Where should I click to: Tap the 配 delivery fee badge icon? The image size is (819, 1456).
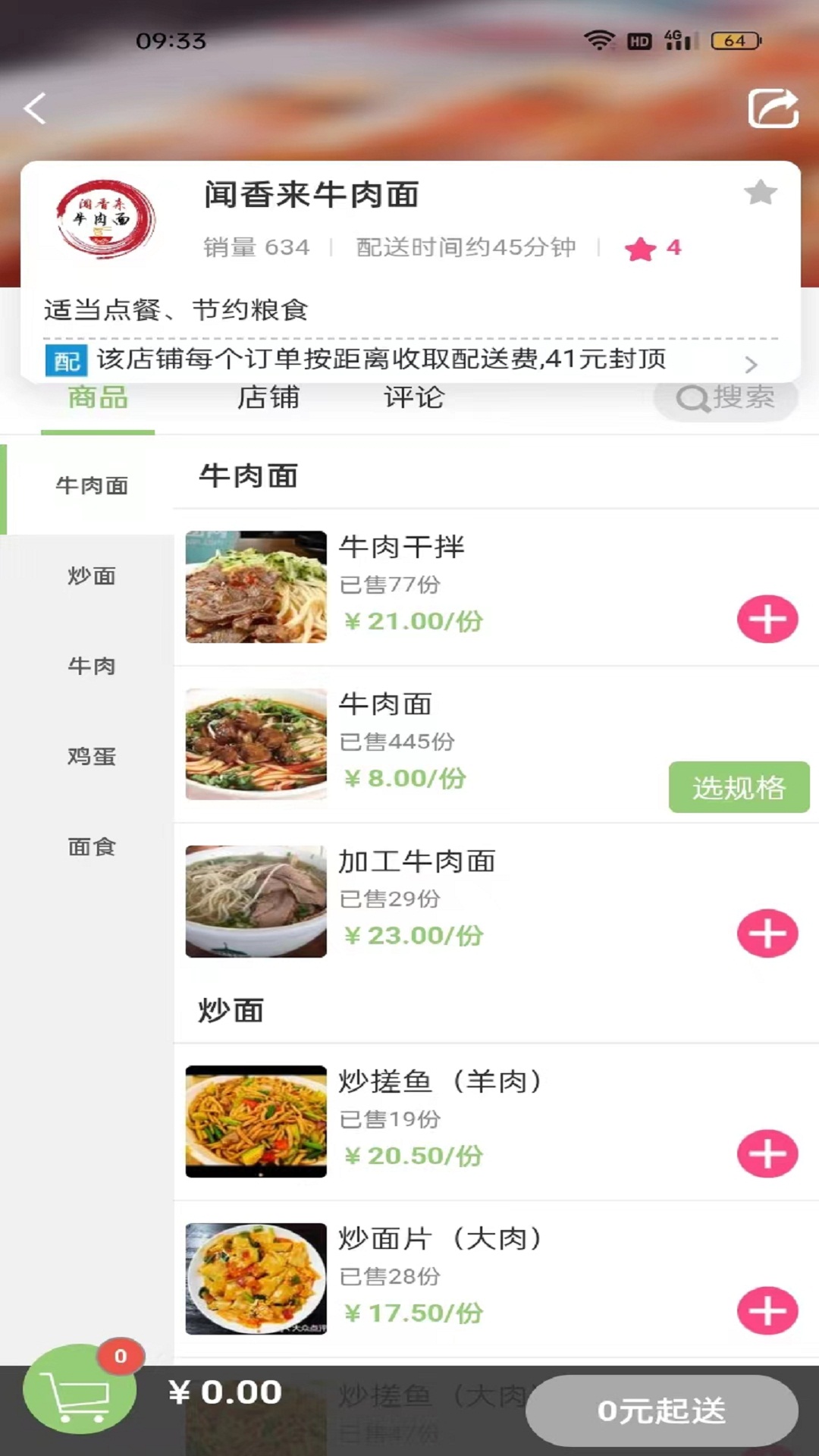tap(67, 362)
